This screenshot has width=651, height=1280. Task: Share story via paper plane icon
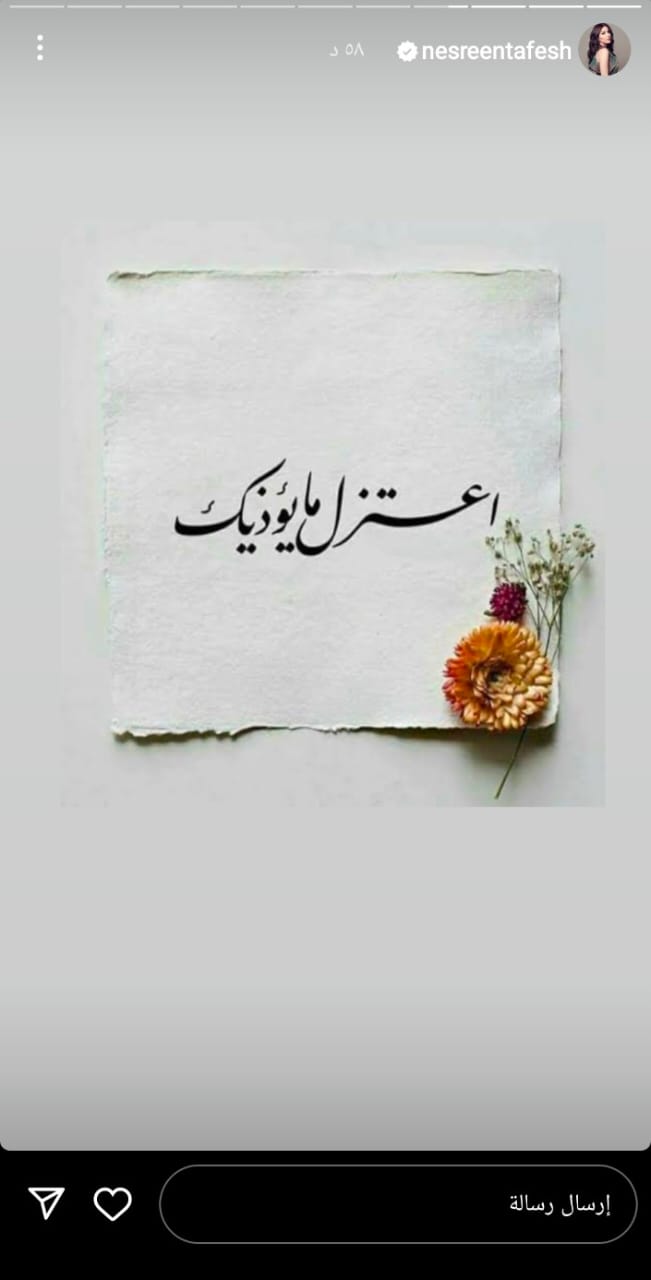[46, 1203]
